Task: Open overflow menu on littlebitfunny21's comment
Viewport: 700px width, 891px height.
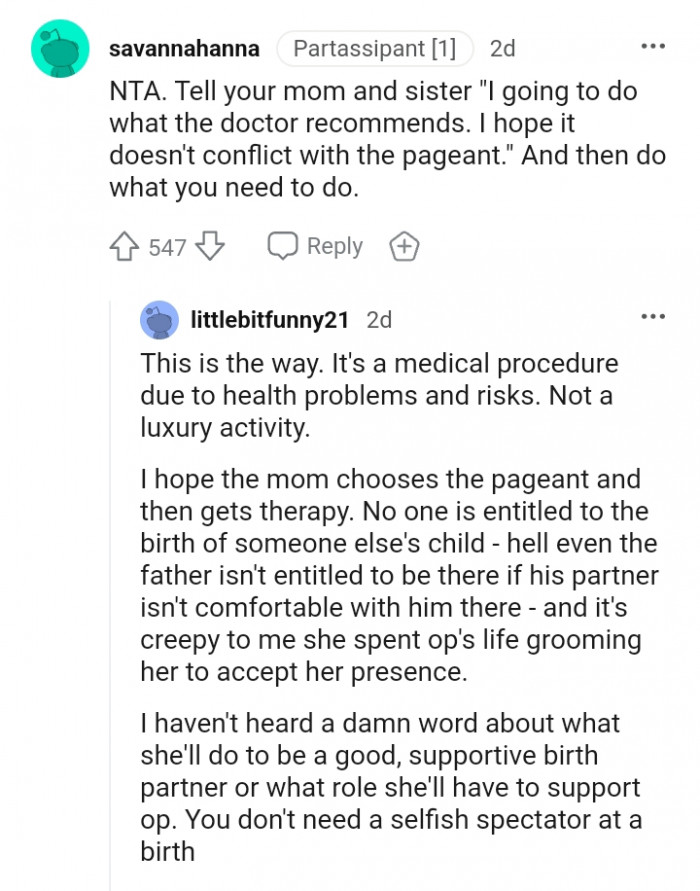Action: click(652, 318)
